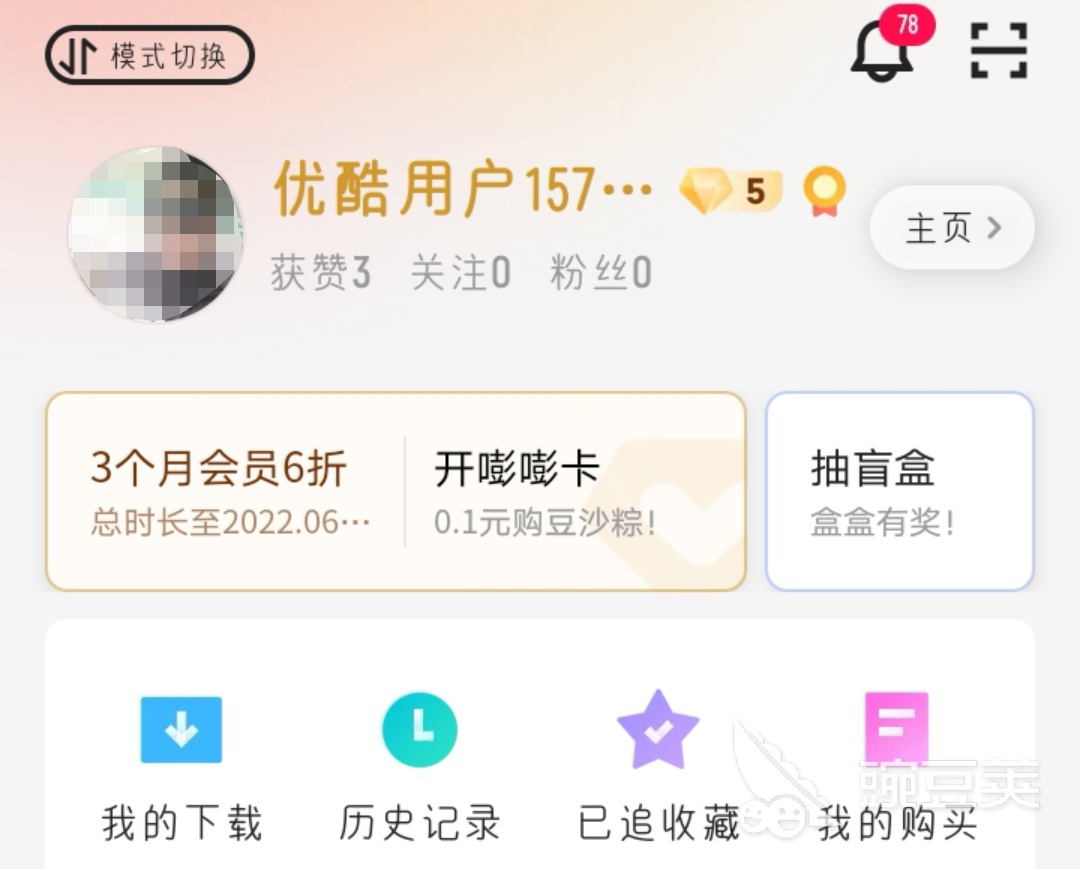Open the diamond level 5 badge

730,190
